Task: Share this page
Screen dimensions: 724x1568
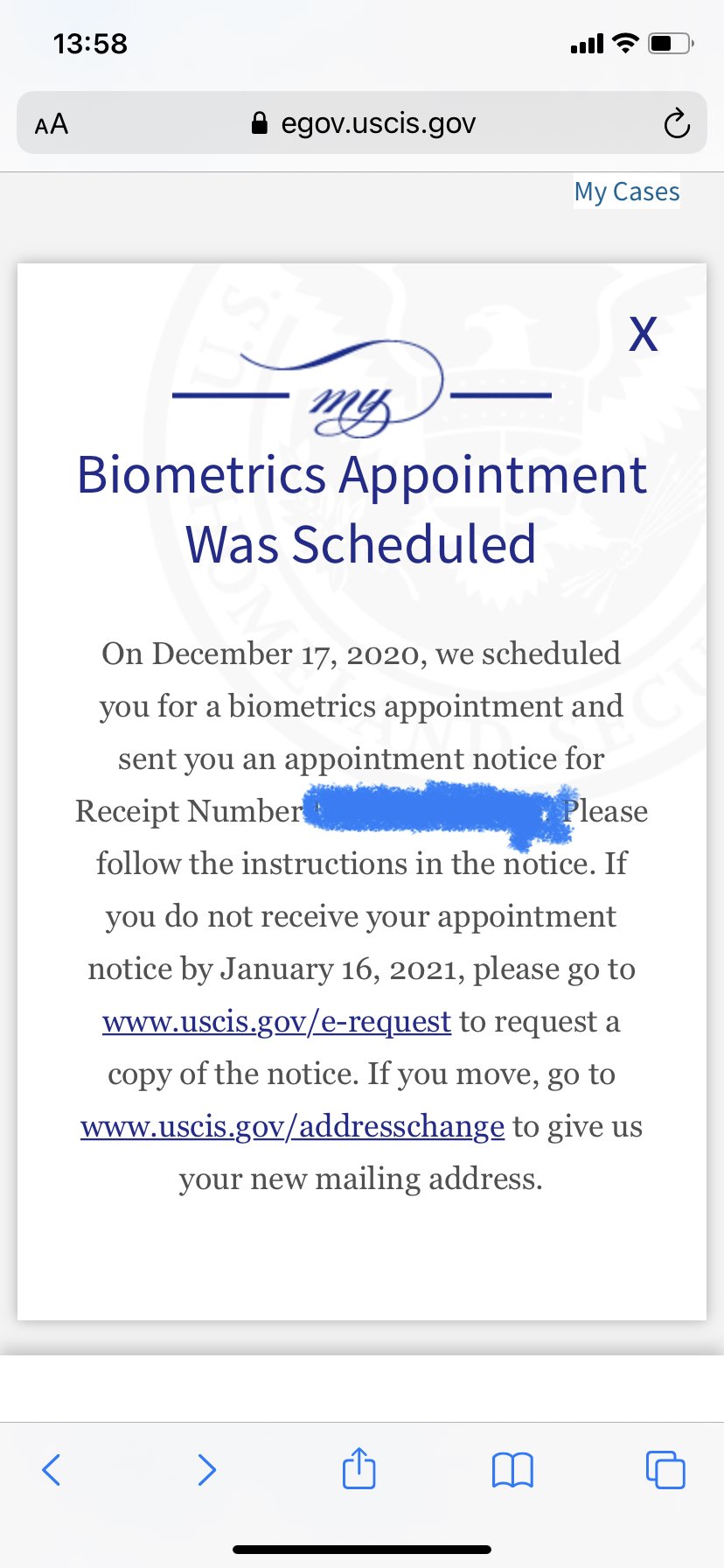Action: coord(359,1467)
